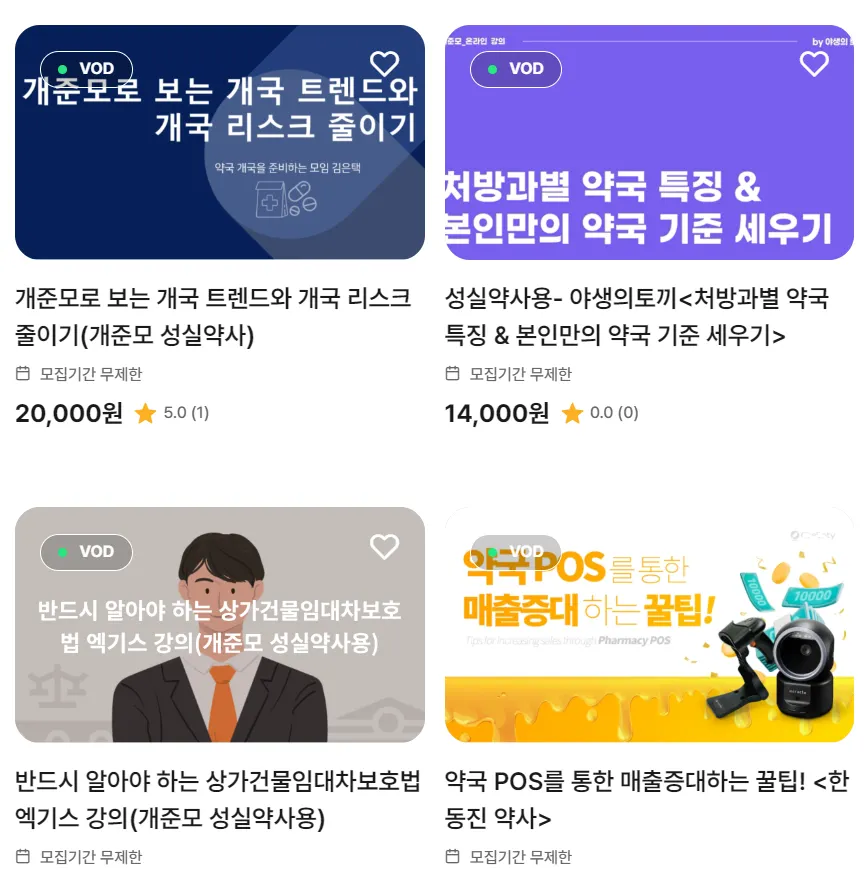
Task: Open the 처방과별 약국 특징 course card
Action: point(637,313)
